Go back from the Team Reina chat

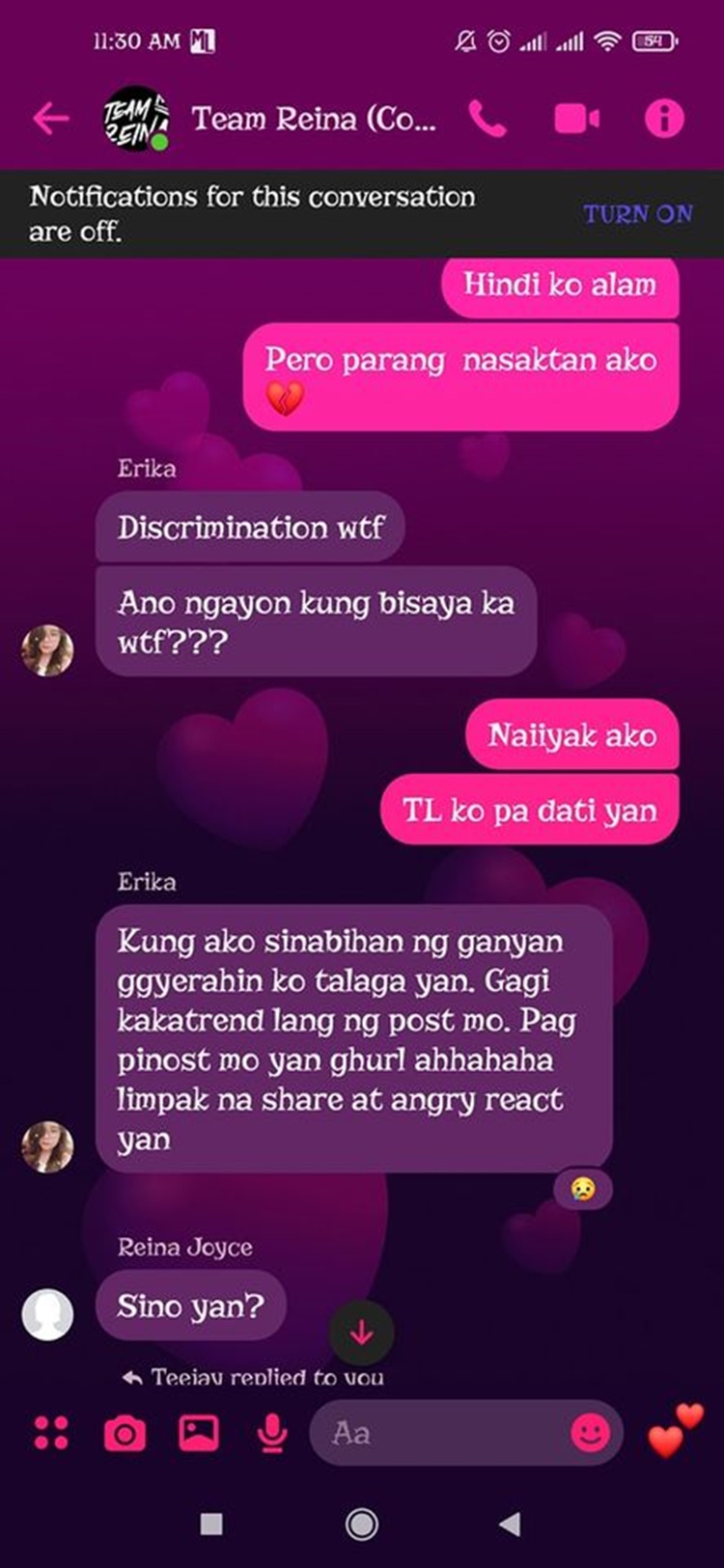(x=50, y=119)
